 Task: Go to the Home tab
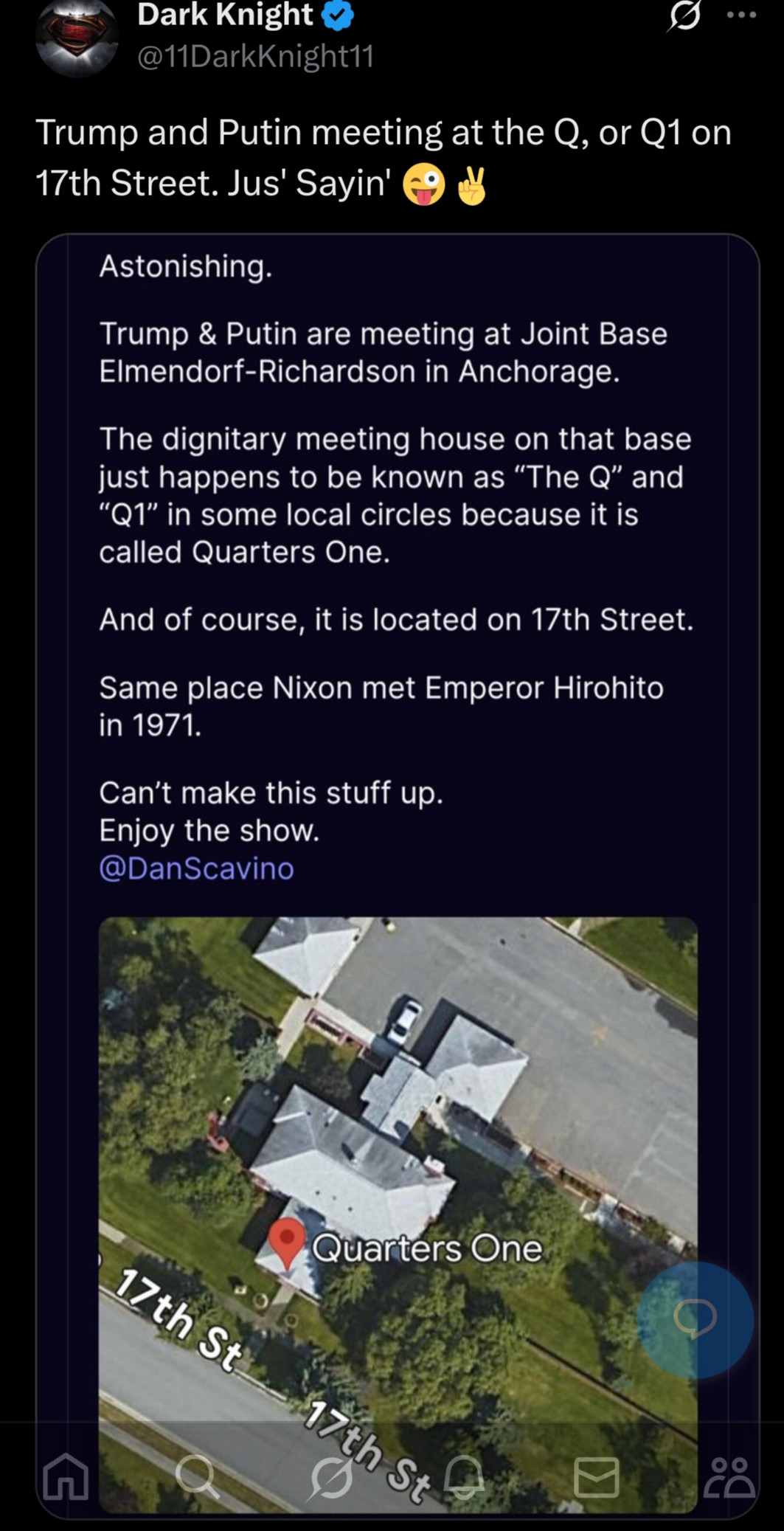[x=66, y=1477]
